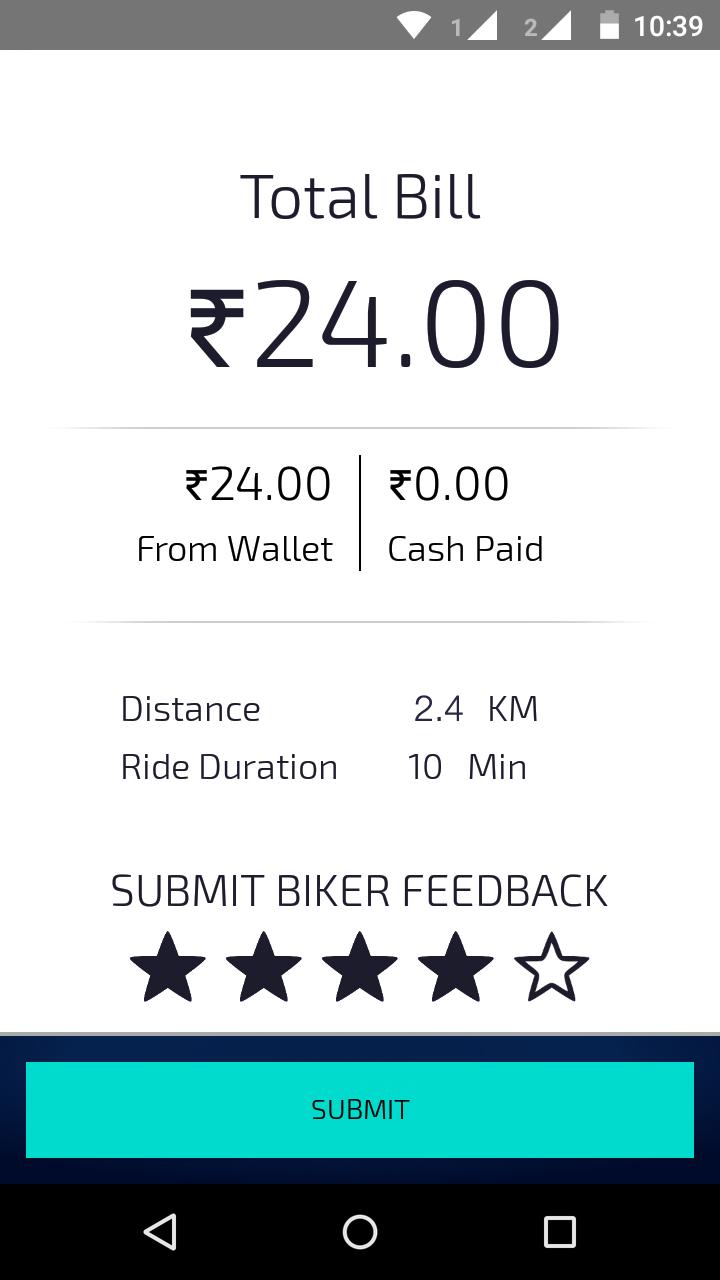Image resolution: width=720 pixels, height=1280 pixels.
Task: Set biker feedback to four stars
Action: pyautogui.click(x=456, y=967)
